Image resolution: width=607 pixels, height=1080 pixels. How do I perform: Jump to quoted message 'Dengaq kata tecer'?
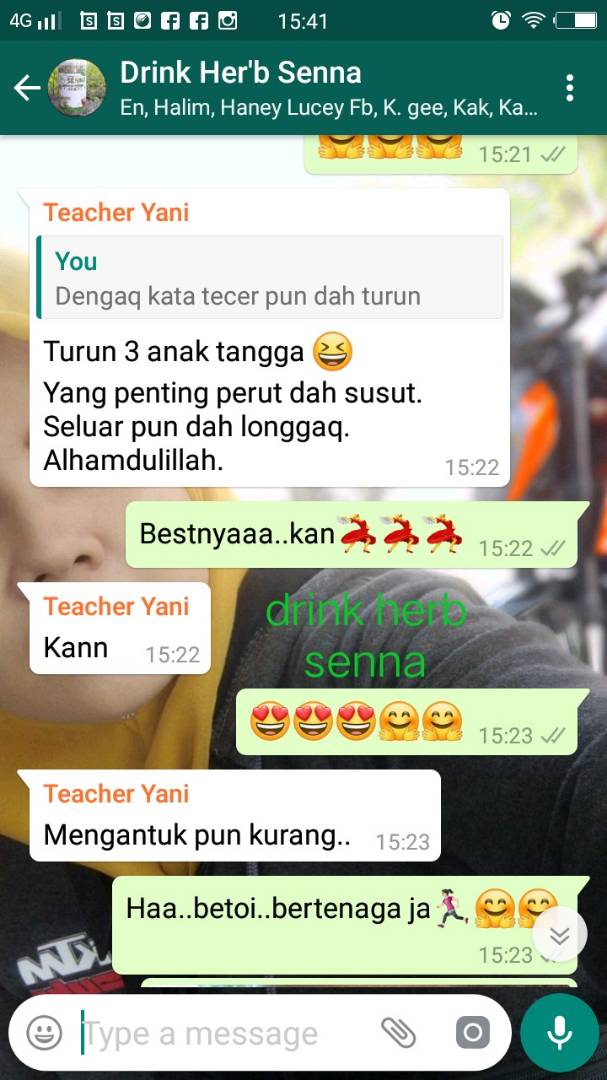click(x=269, y=278)
